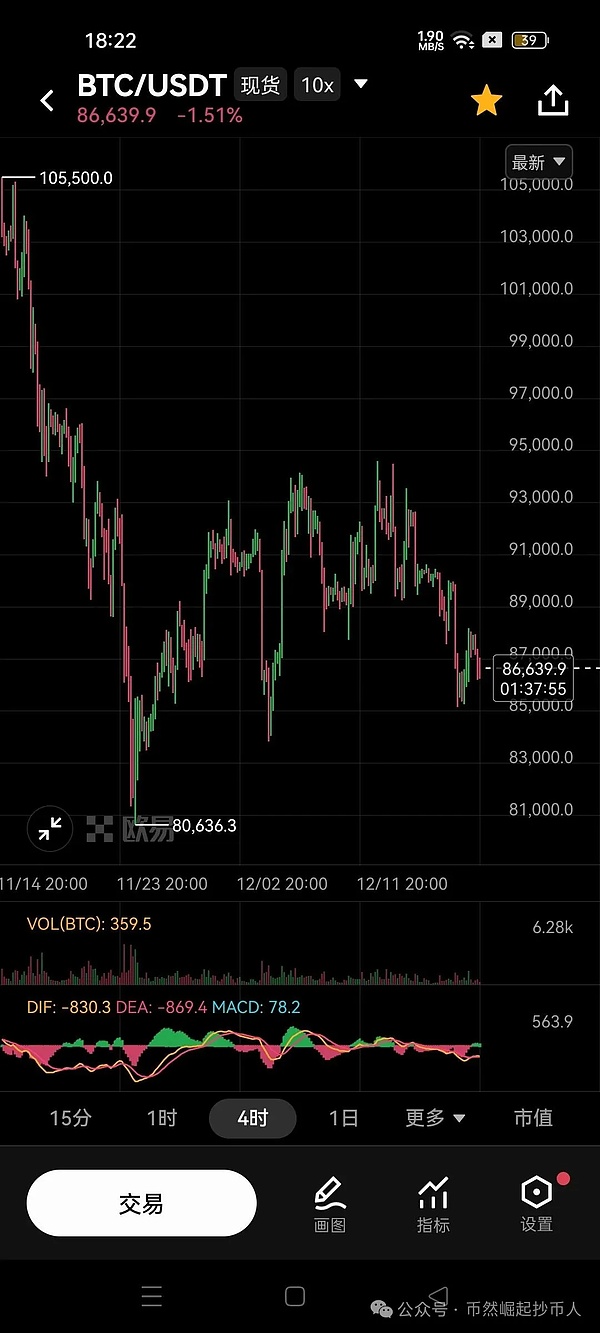This screenshot has height=1333, width=600.
Task: Switch to the 15分 timeframe
Action: pos(70,1118)
